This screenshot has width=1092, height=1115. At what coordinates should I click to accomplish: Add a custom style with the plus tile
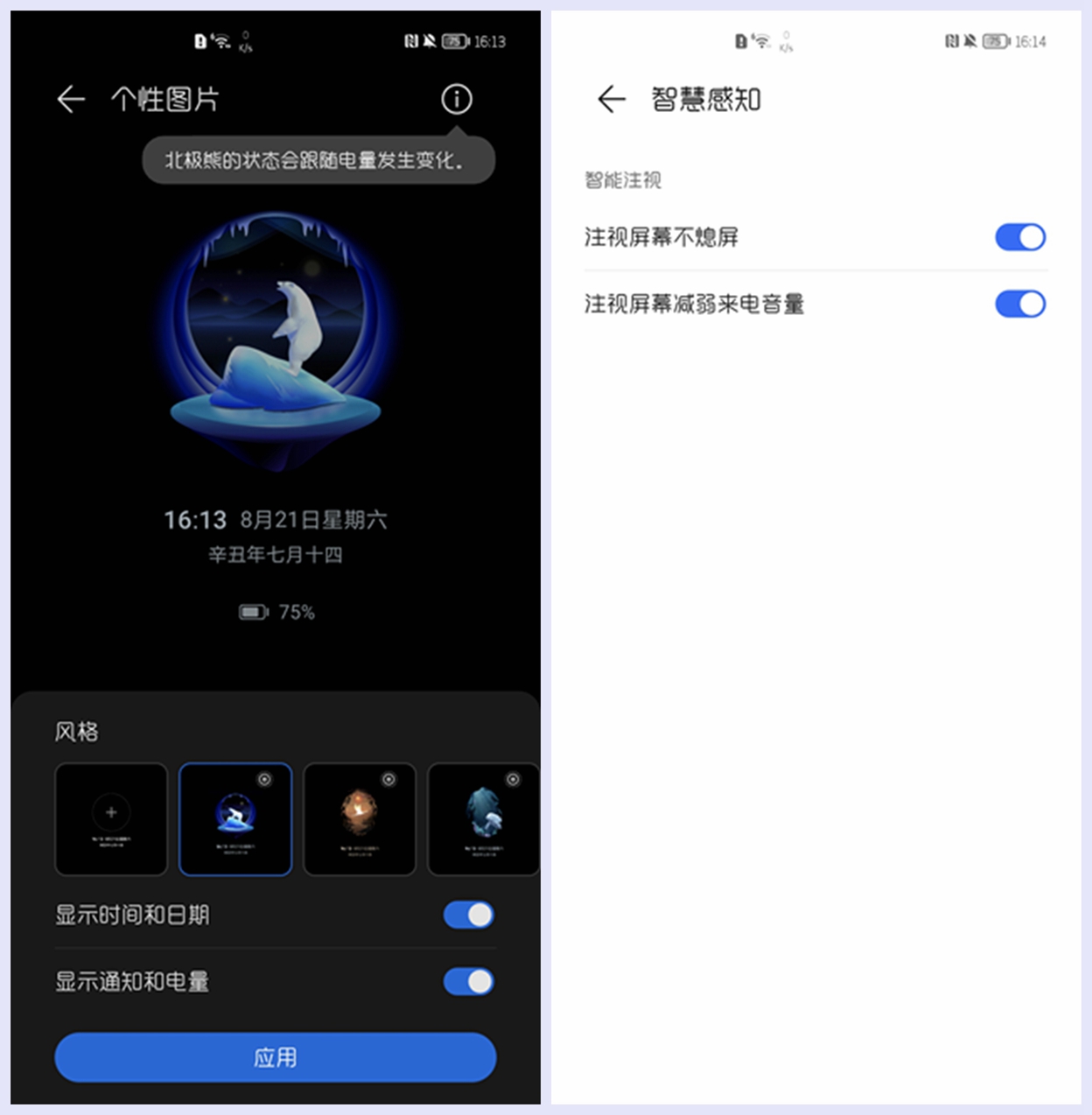point(111,818)
